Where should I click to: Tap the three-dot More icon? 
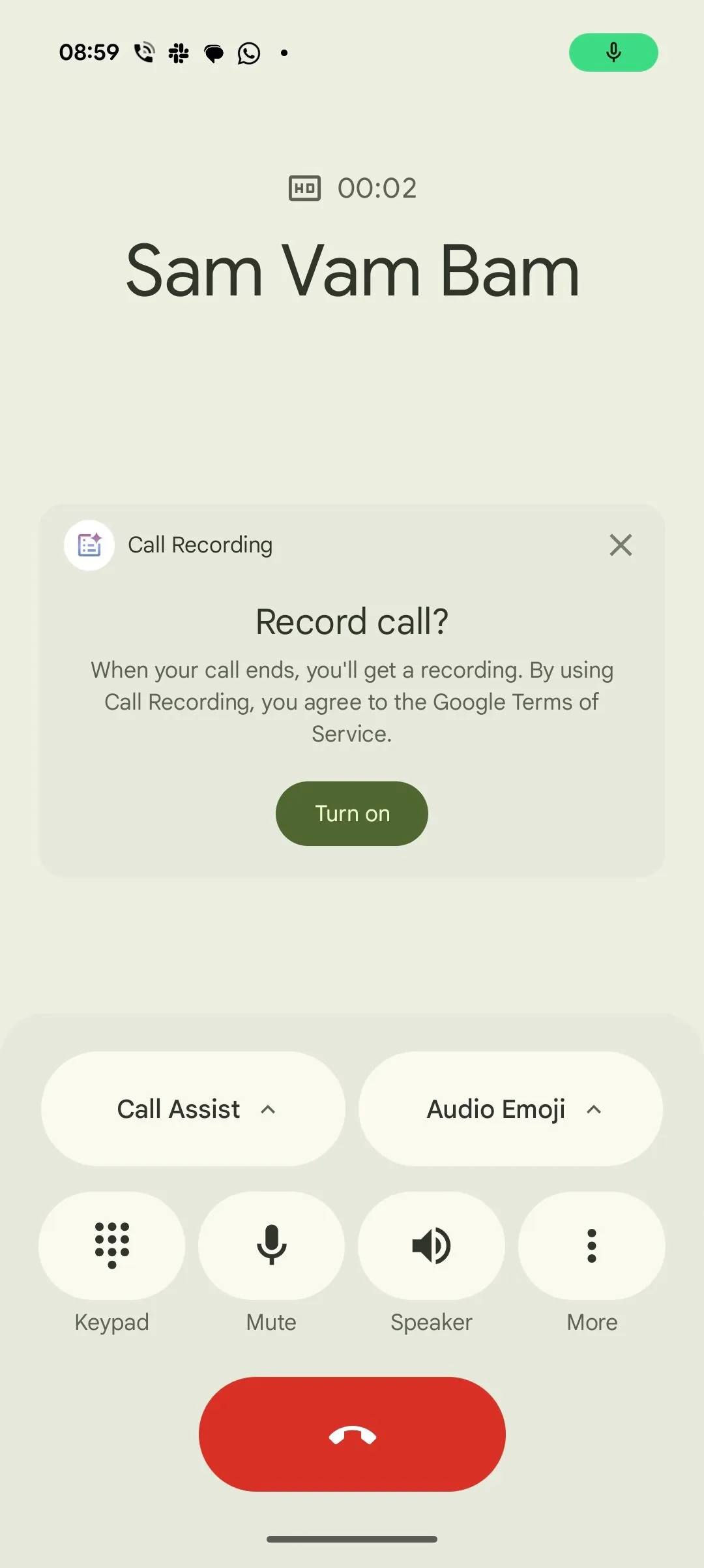(x=591, y=1246)
